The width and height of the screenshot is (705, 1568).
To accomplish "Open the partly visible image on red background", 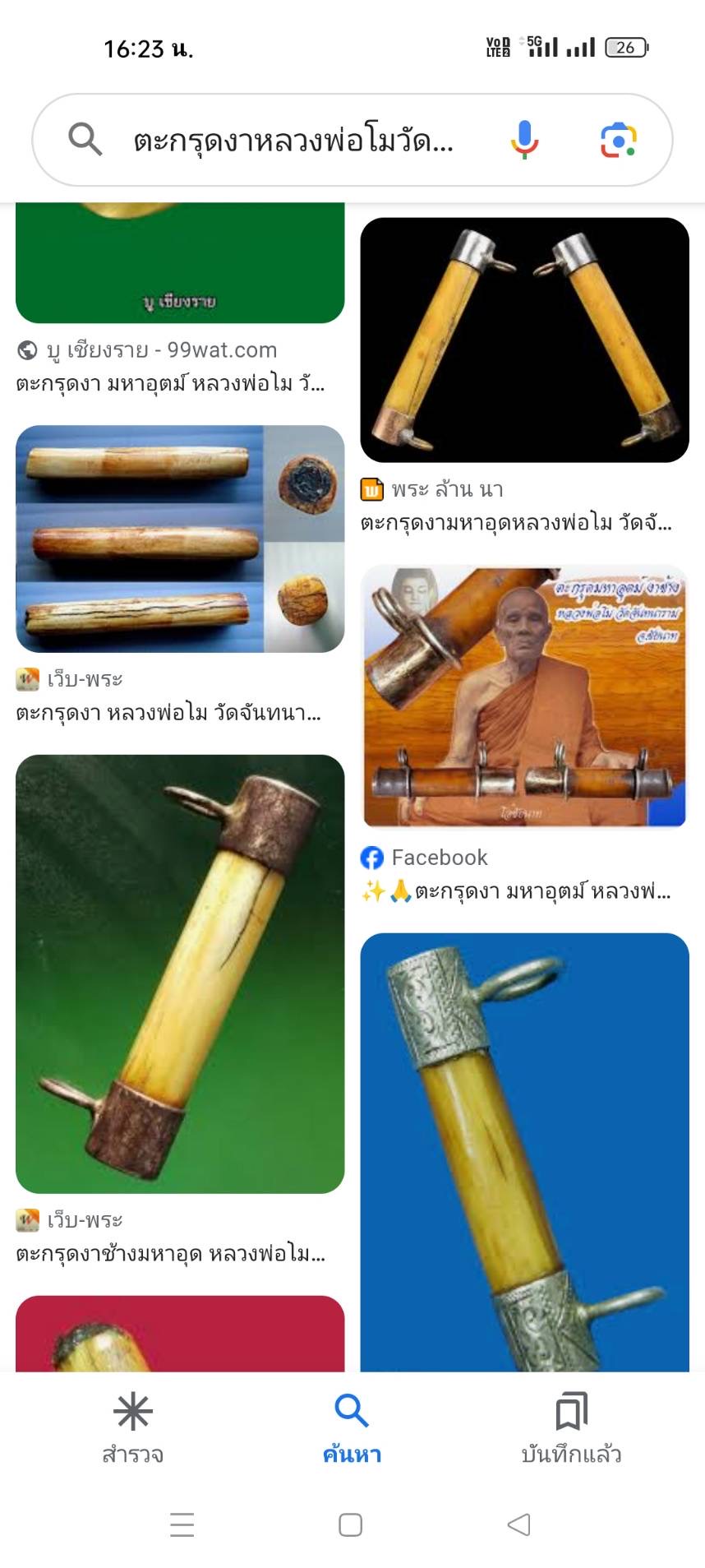I will [x=180, y=1333].
